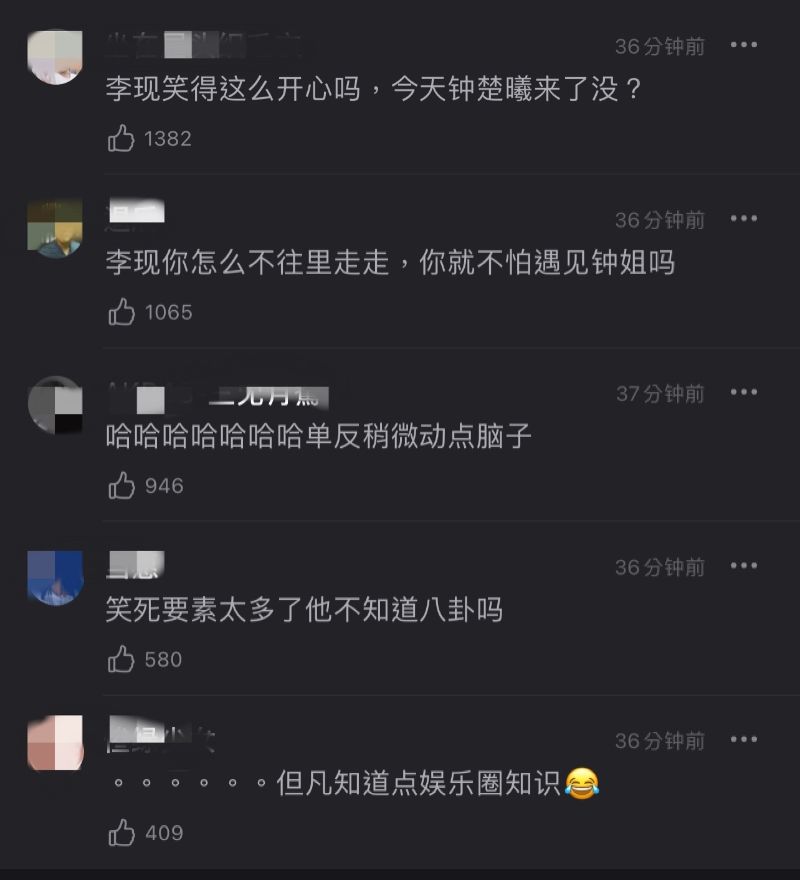Open overflow menu on the 409-like comment
Screen dimensions: 800x880
coord(744,740)
